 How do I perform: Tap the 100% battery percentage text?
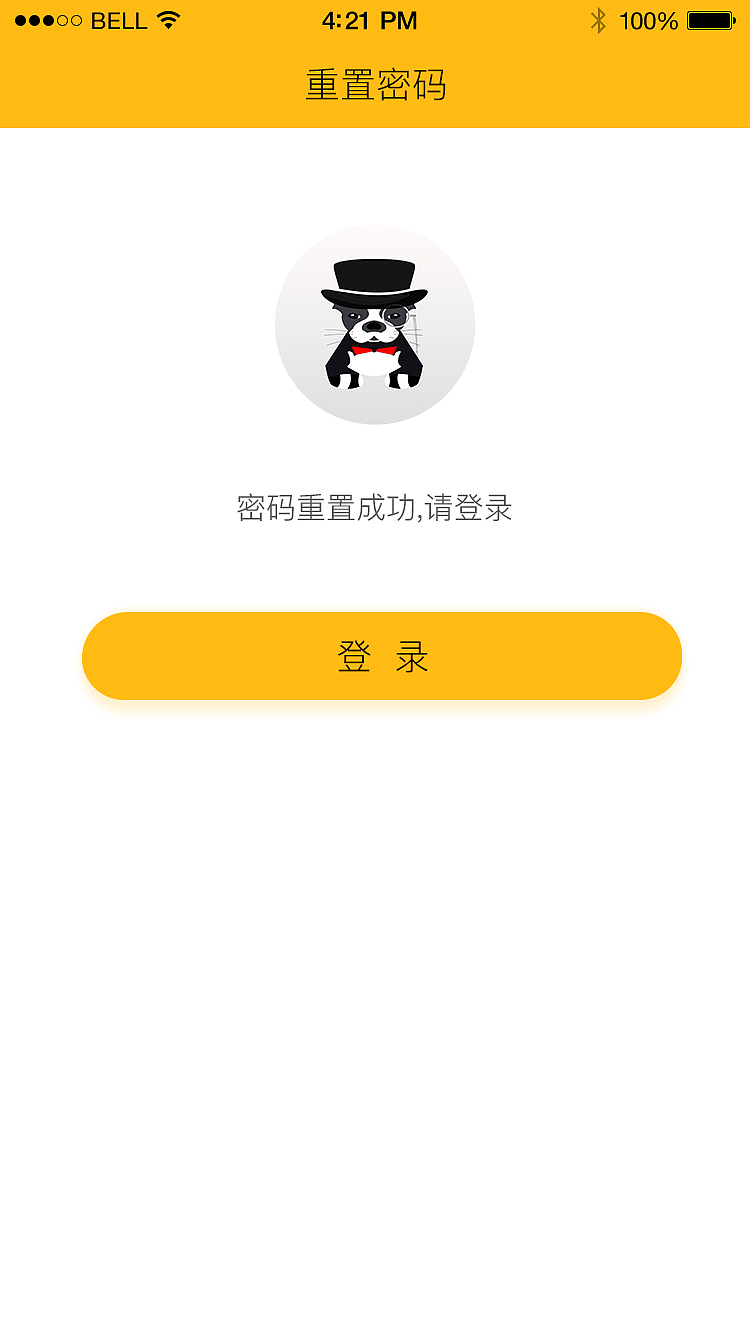click(648, 20)
